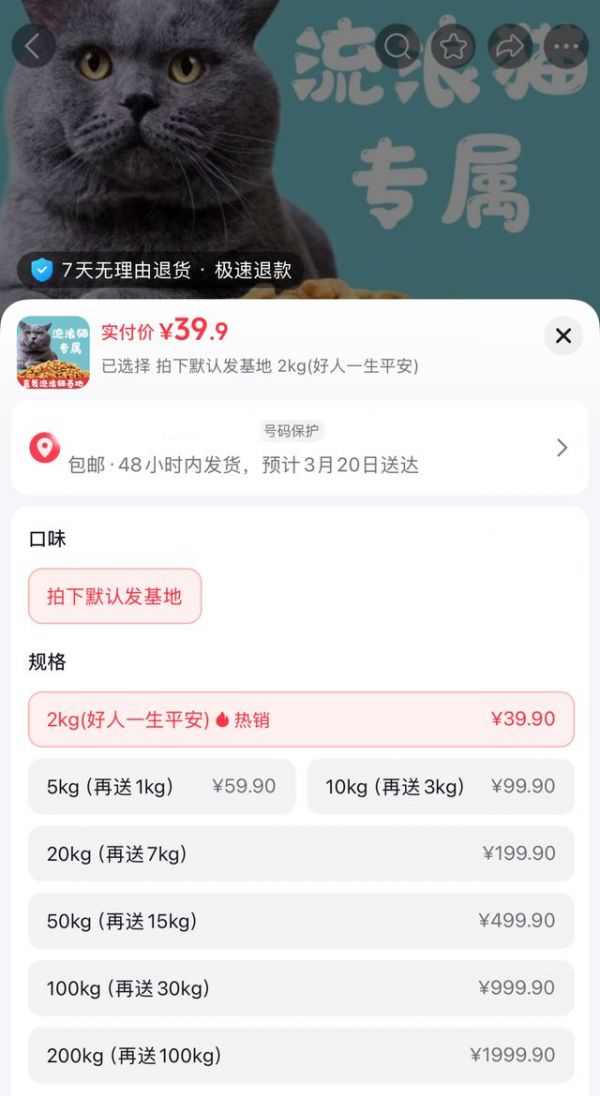The height and width of the screenshot is (1096, 600).
Task: Close the specification selection sheet
Action: (563, 336)
